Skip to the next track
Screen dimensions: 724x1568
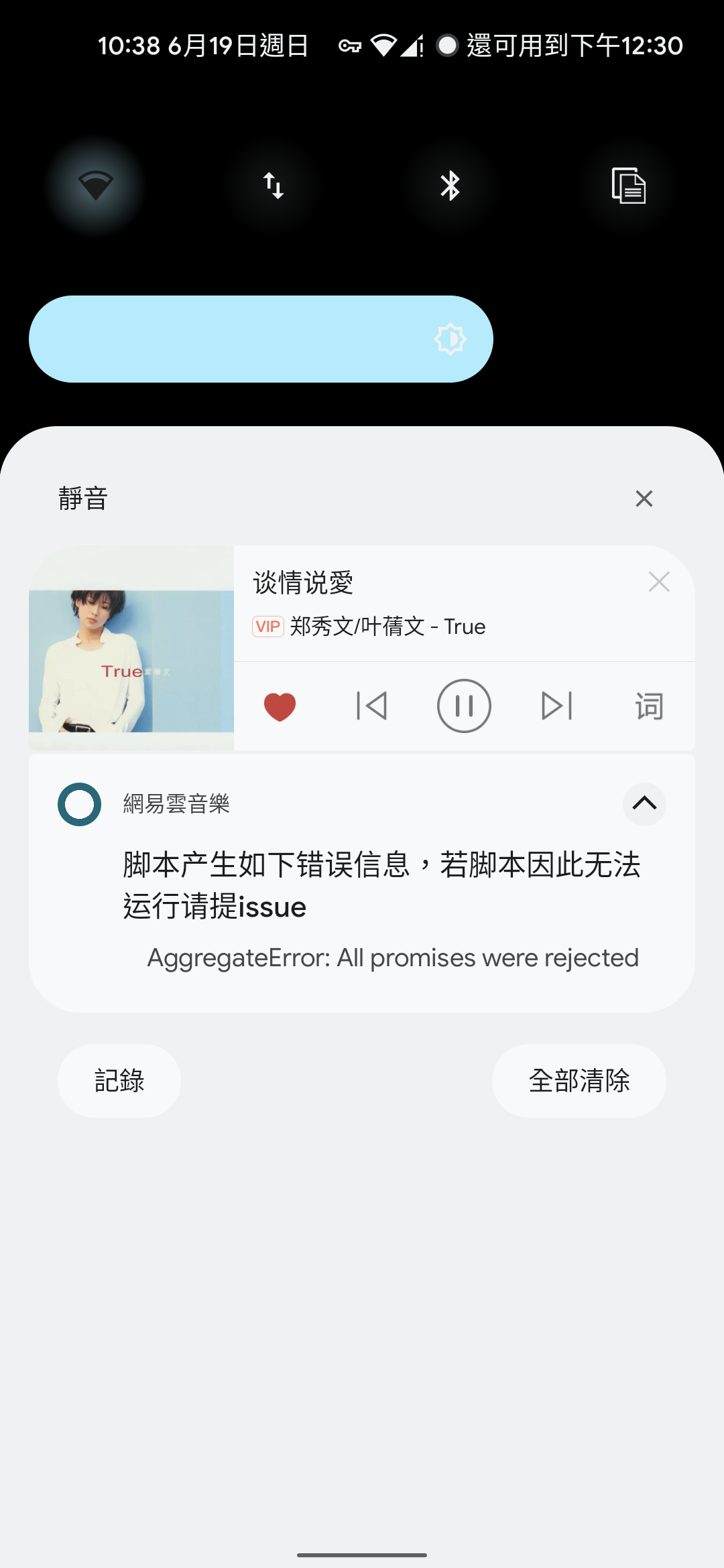click(556, 706)
